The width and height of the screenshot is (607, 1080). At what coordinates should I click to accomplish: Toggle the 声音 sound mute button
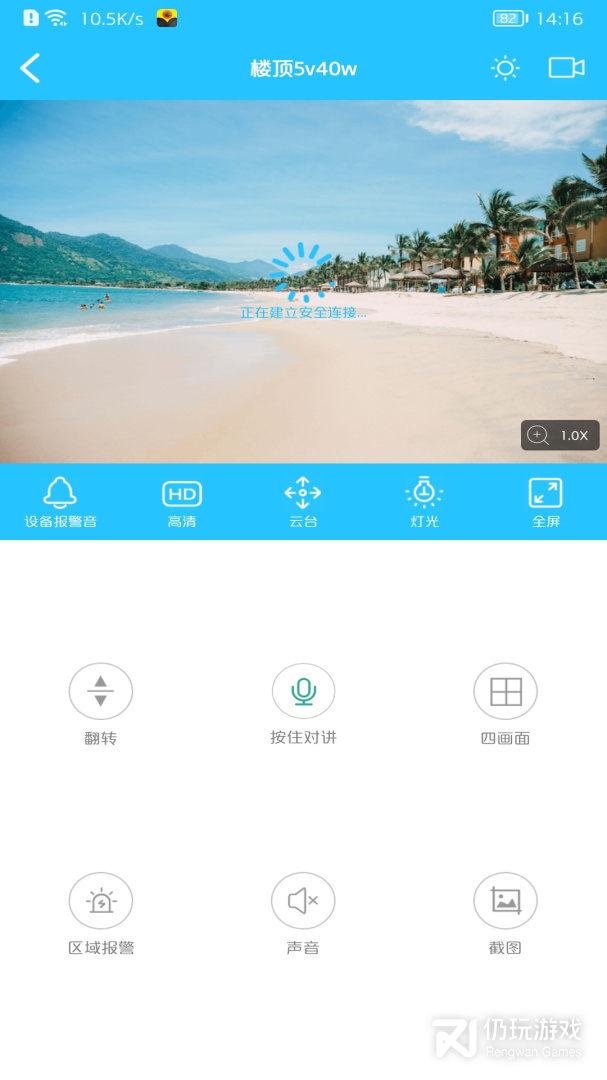(303, 901)
